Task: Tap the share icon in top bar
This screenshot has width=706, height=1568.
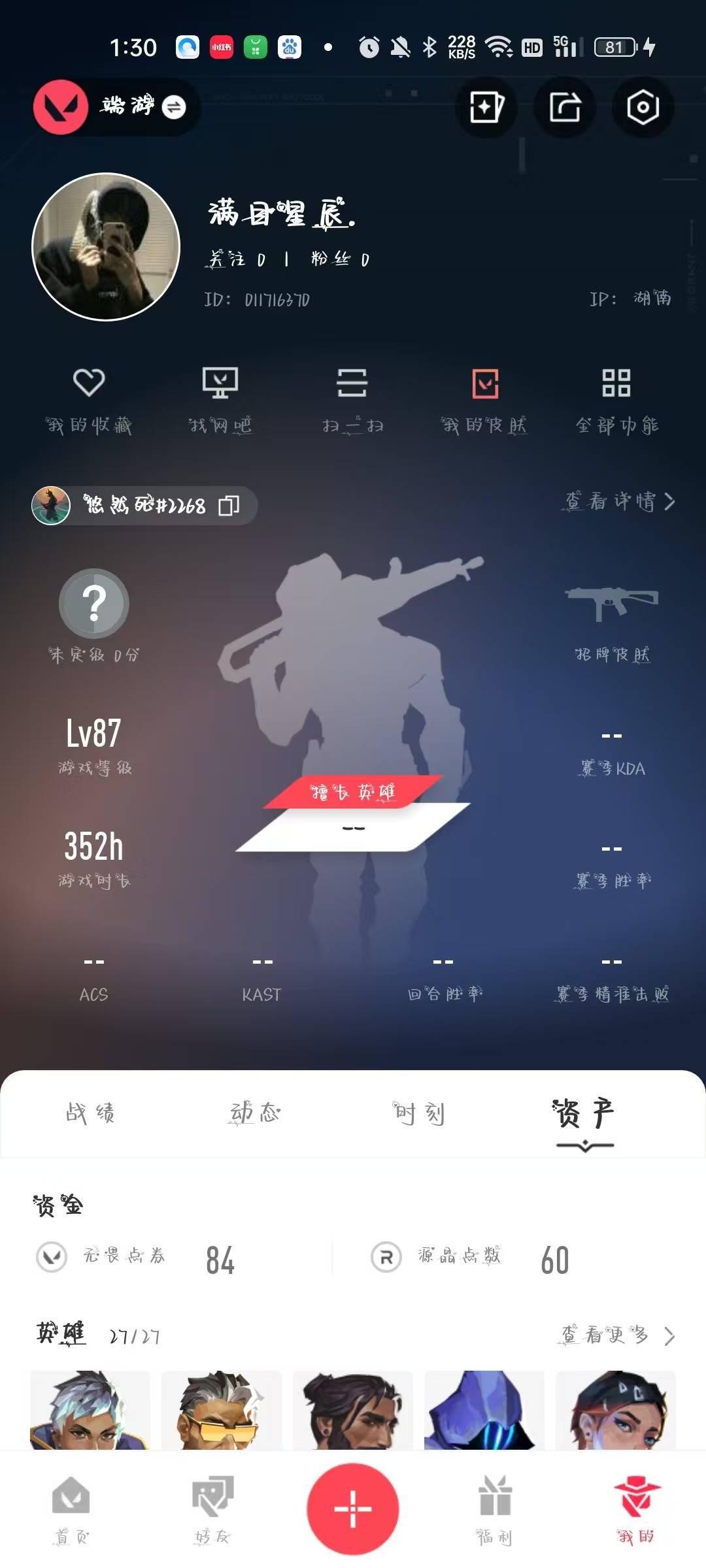Action: [565, 107]
